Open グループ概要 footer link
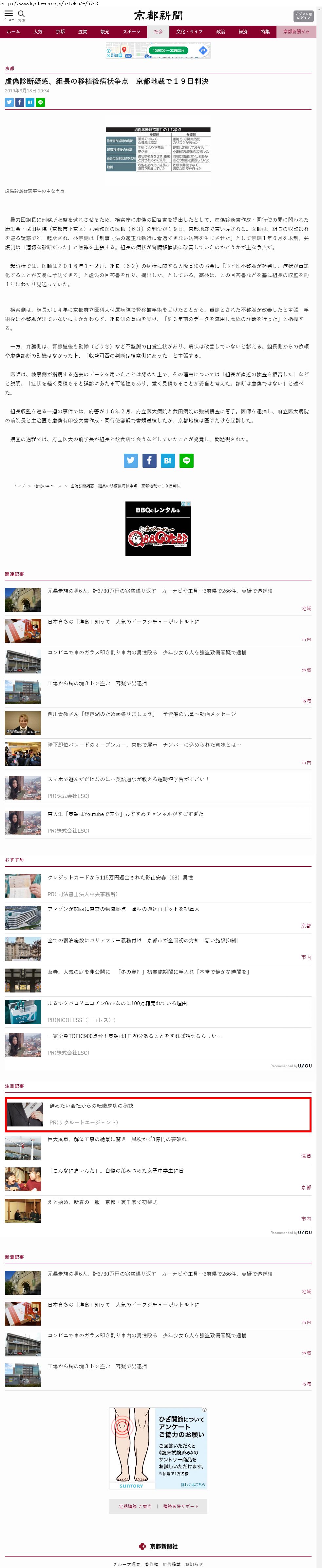The image size is (322, 1568). tap(127, 1564)
